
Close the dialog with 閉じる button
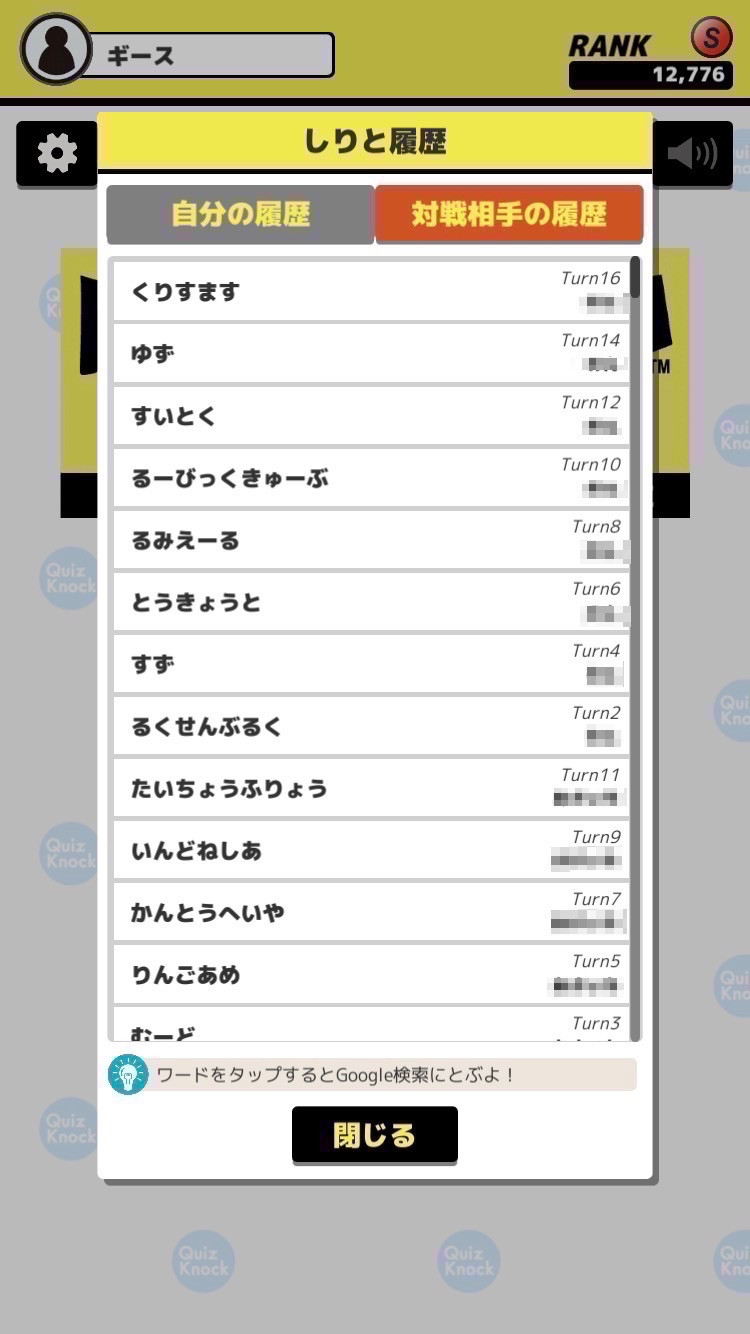click(374, 1135)
